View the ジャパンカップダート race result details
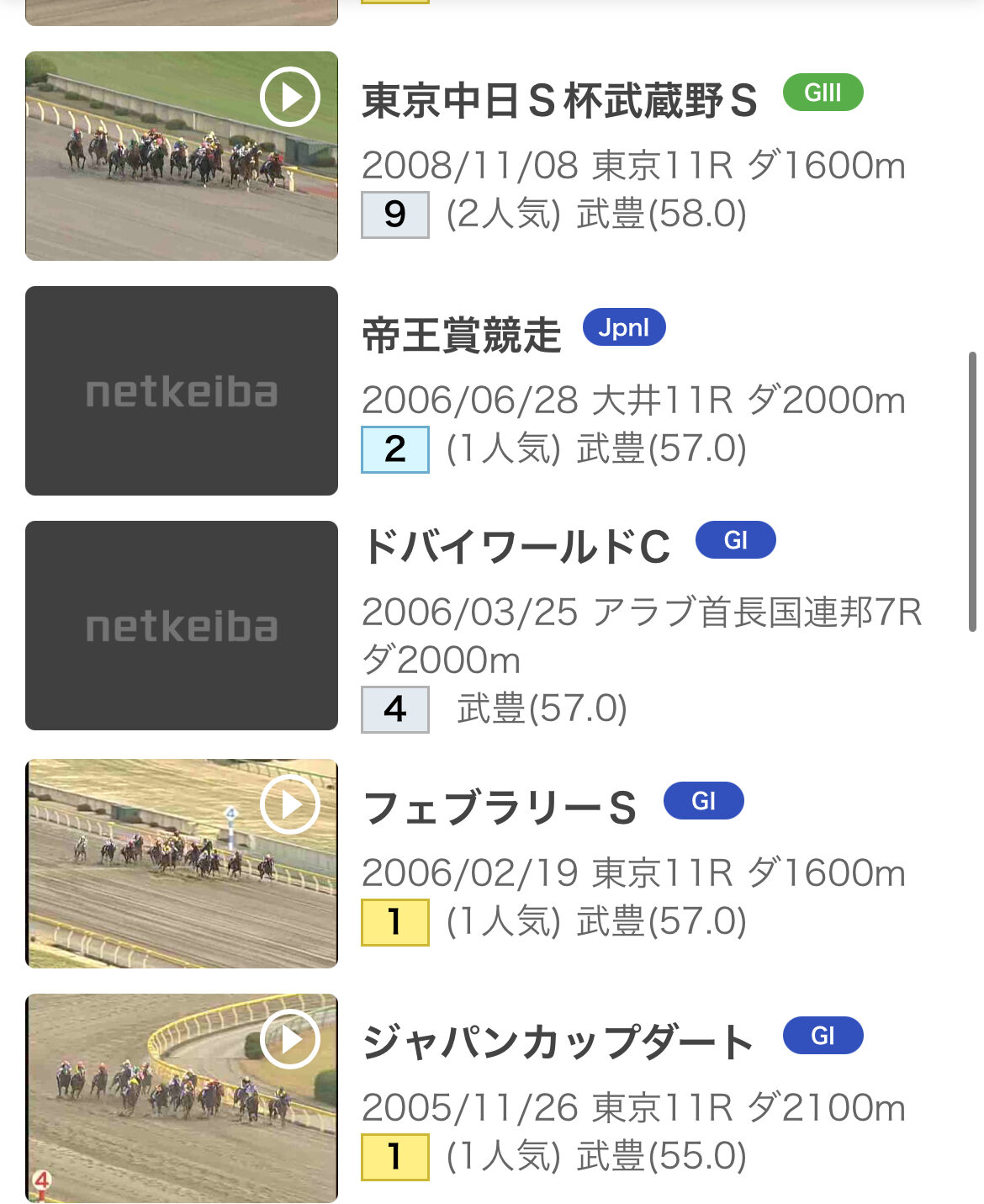Image resolution: width=984 pixels, height=1204 pixels. pyautogui.click(x=558, y=1043)
